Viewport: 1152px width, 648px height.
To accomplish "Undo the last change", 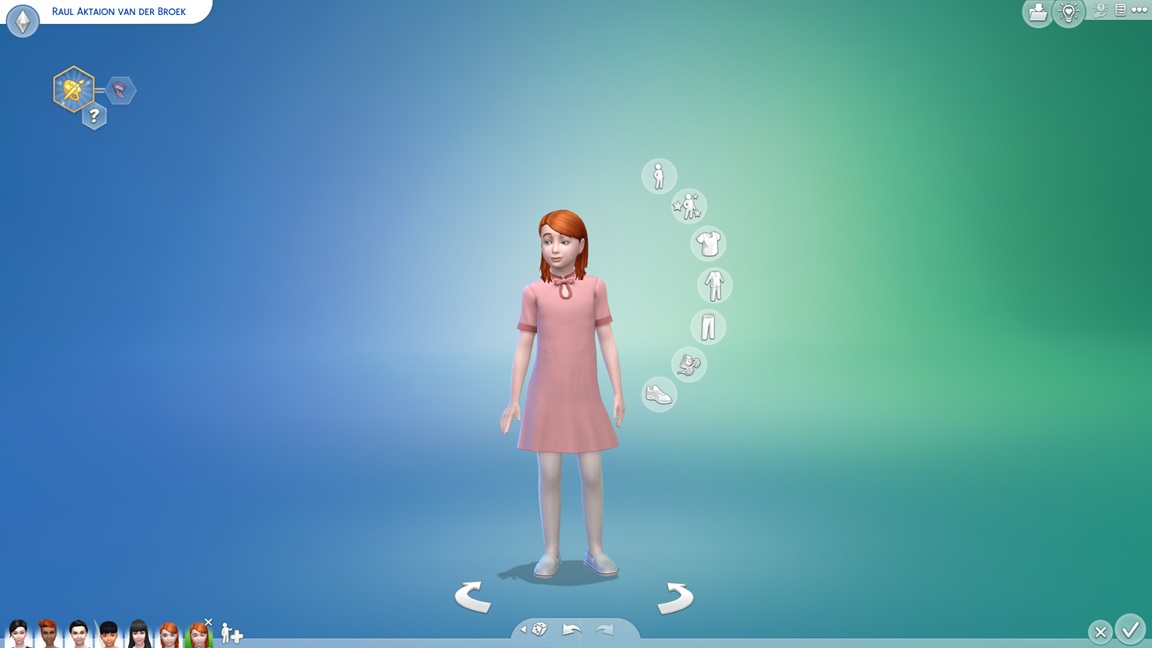I will coord(572,630).
